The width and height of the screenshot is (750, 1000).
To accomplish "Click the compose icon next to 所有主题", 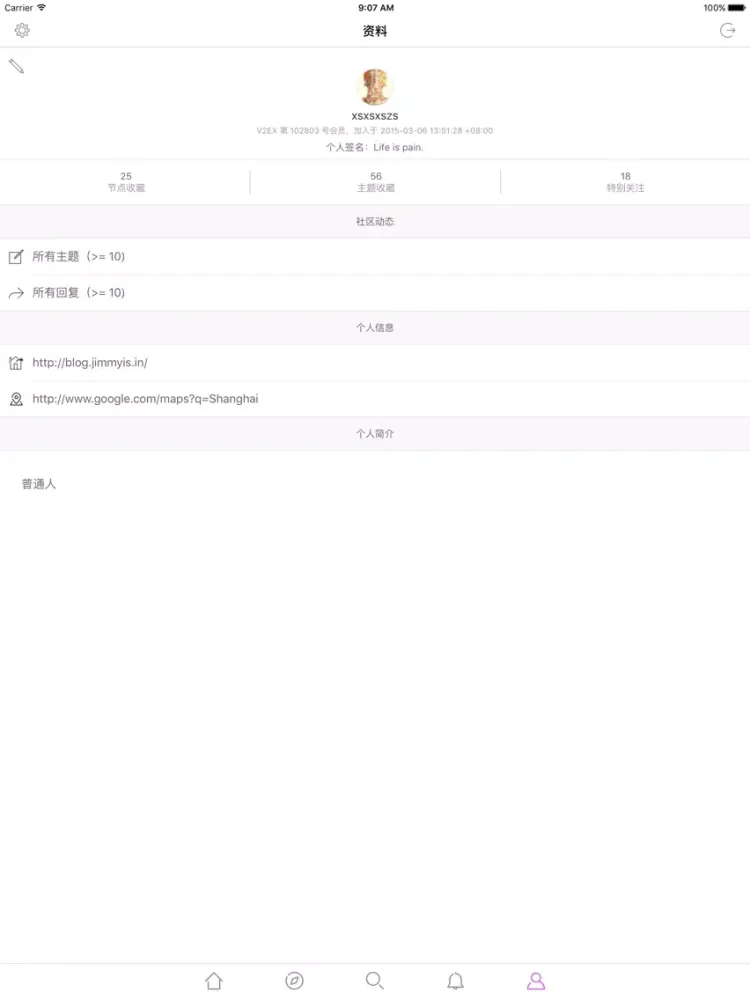I will click(x=16, y=256).
